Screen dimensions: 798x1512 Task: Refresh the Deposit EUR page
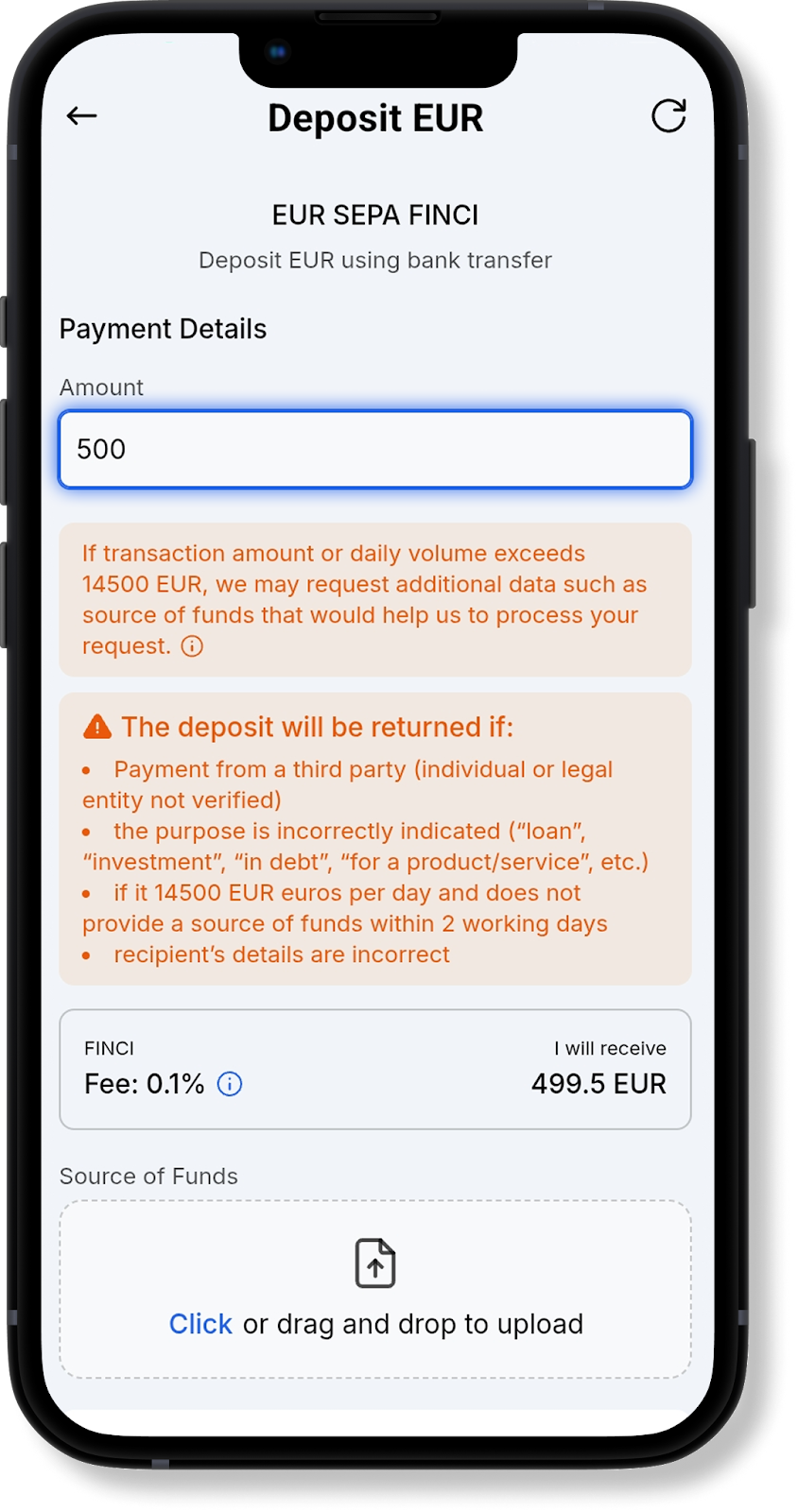[668, 116]
